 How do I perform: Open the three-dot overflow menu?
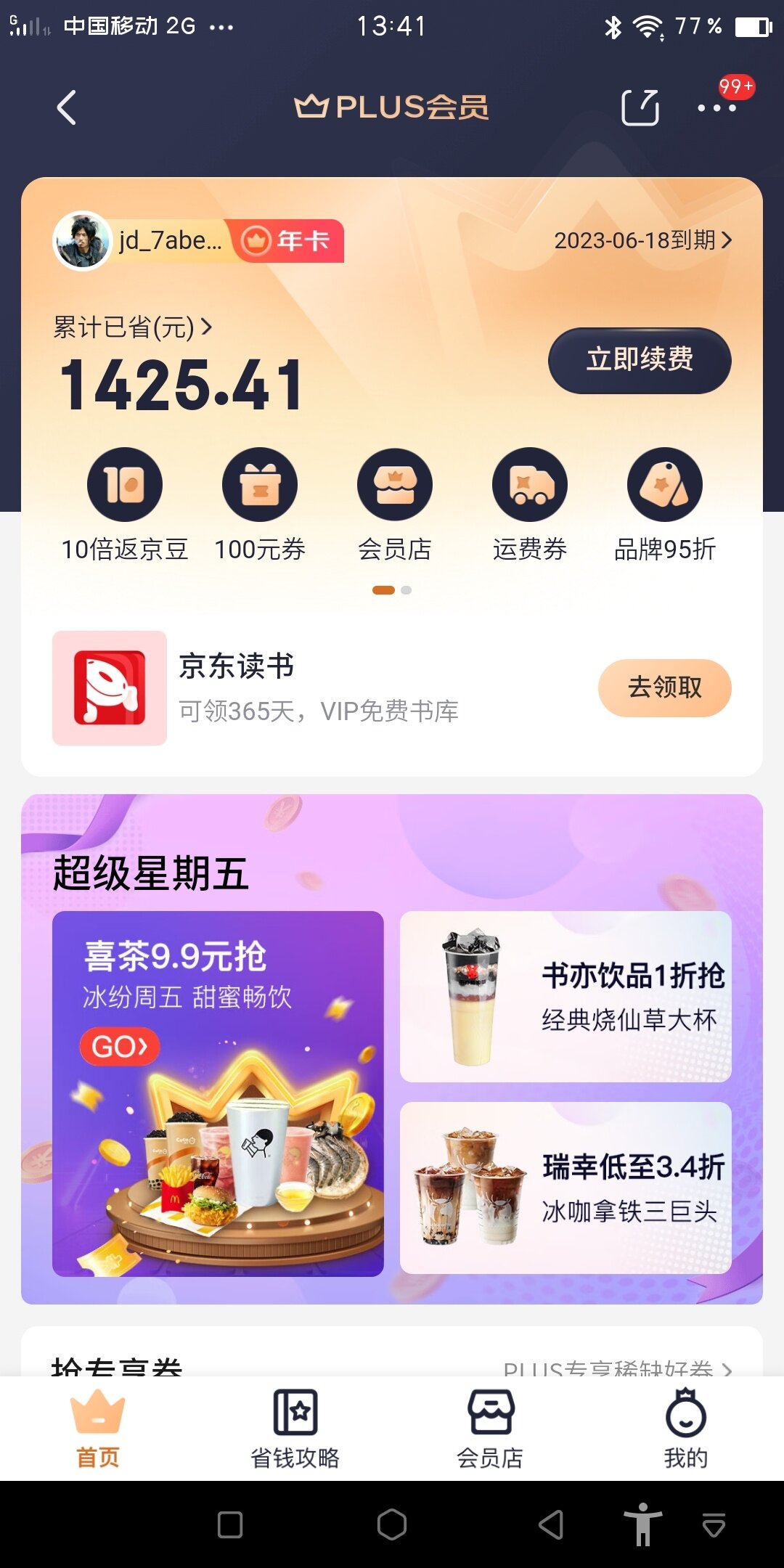tap(716, 107)
